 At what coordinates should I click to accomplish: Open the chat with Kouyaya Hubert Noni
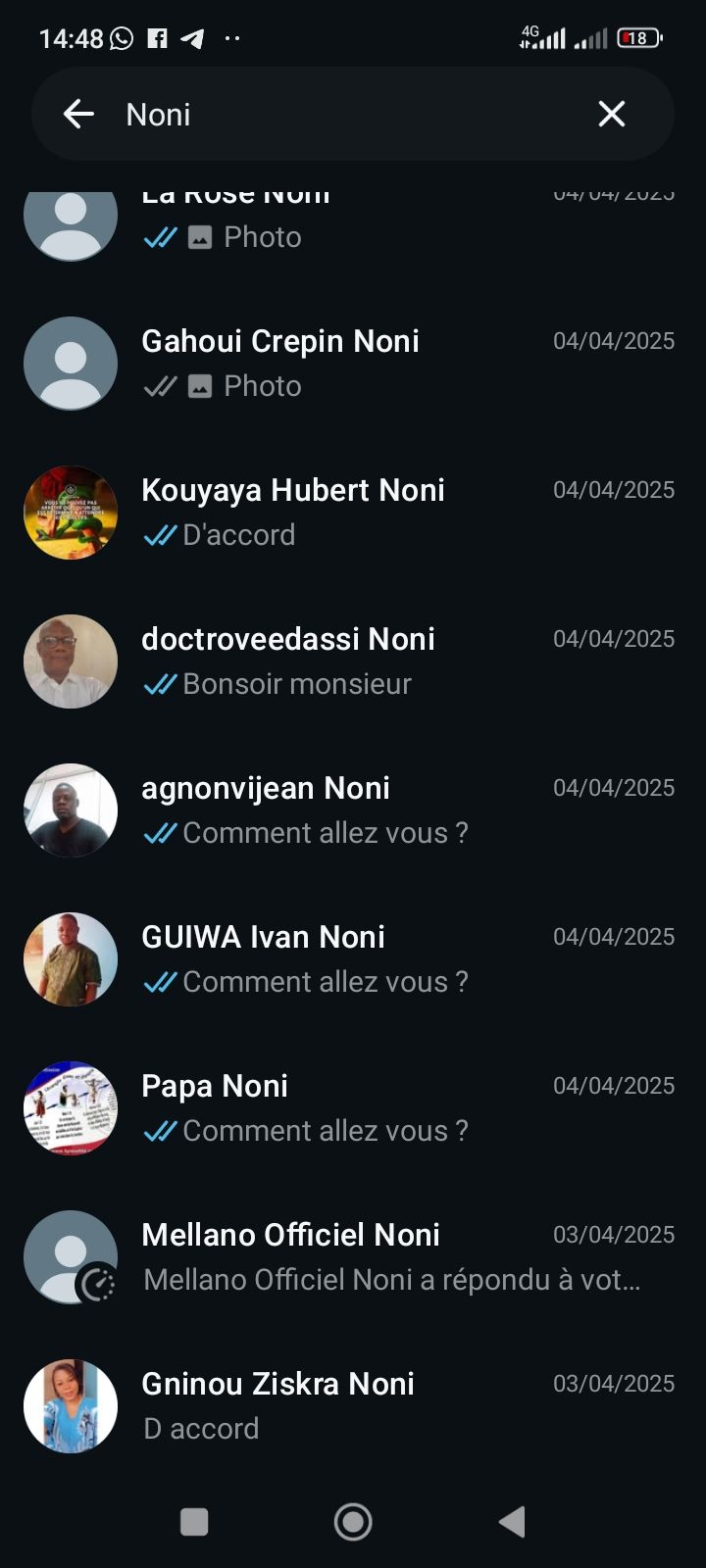(392, 513)
